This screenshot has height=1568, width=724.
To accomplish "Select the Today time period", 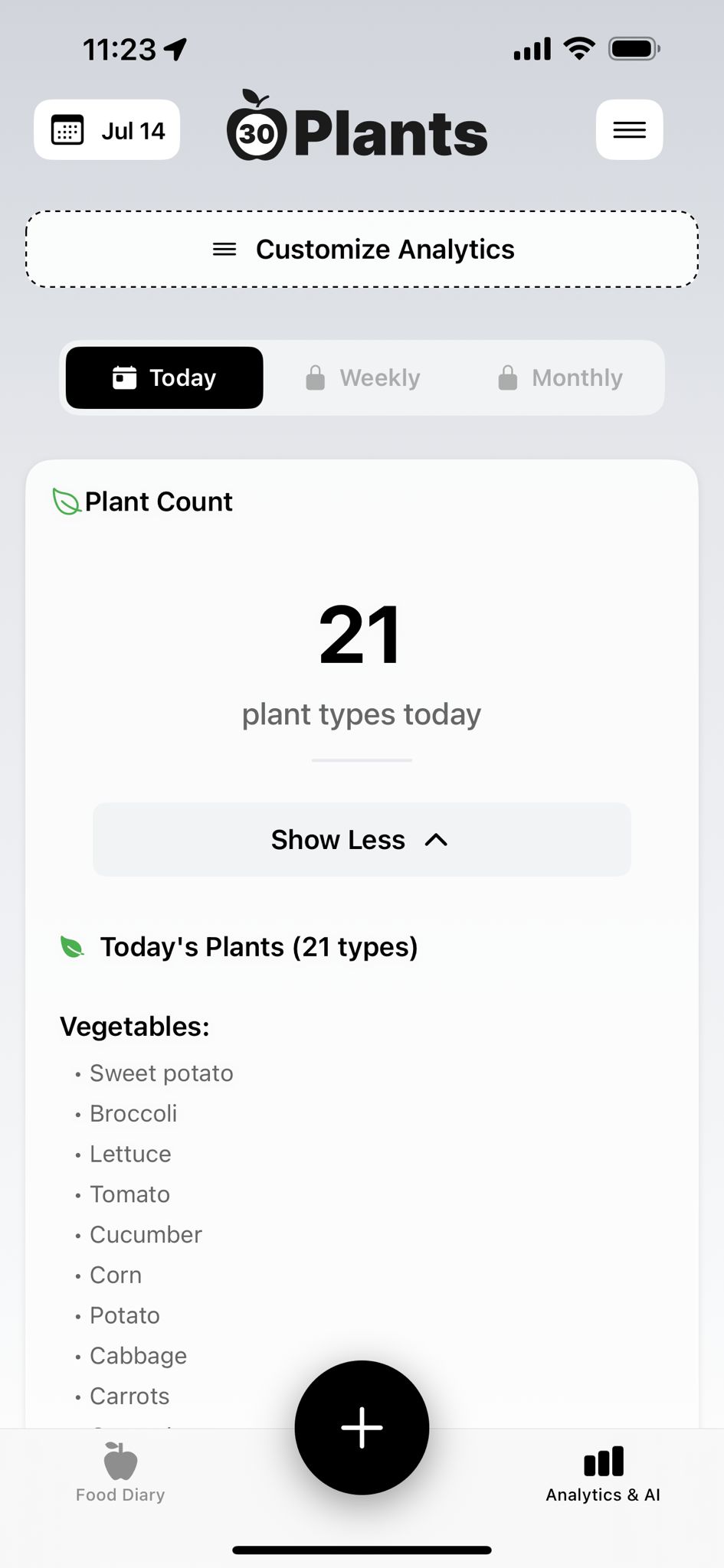I will point(164,377).
